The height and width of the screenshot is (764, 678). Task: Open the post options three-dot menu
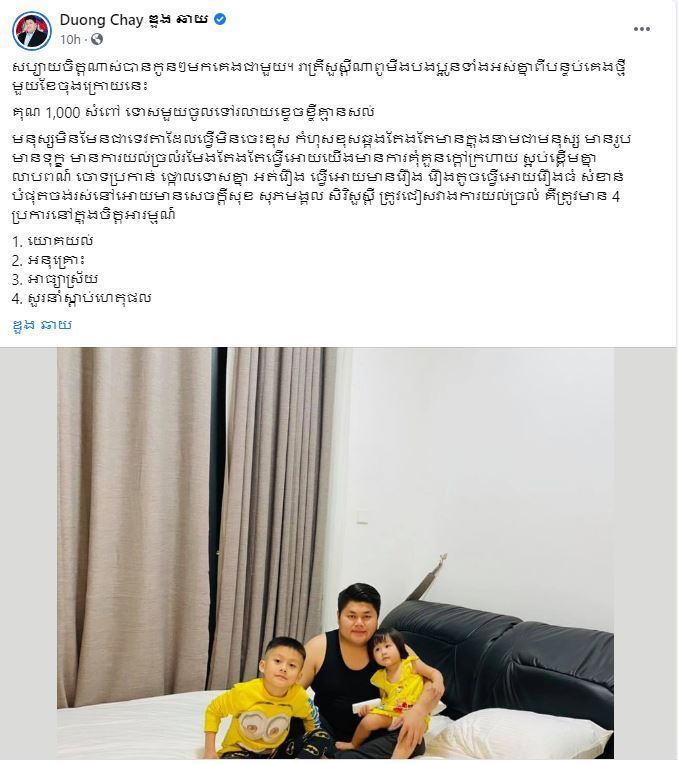pyautogui.click(x=641, y=28)
